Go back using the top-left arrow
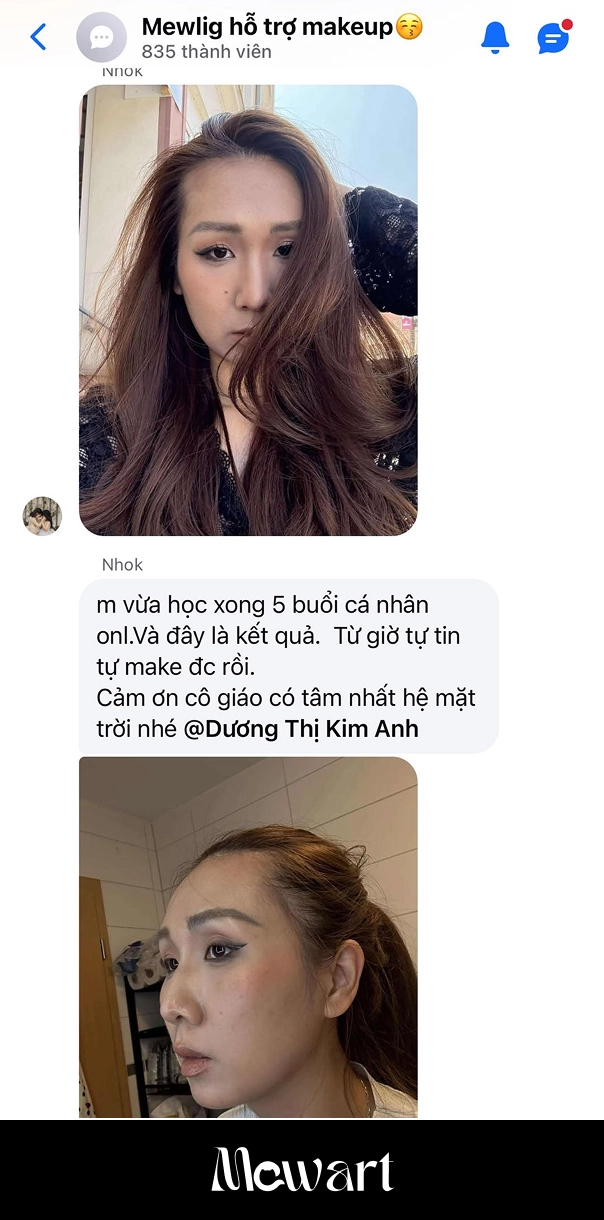This screenshot has width=604, height=1220. click(x=38, y=37)
